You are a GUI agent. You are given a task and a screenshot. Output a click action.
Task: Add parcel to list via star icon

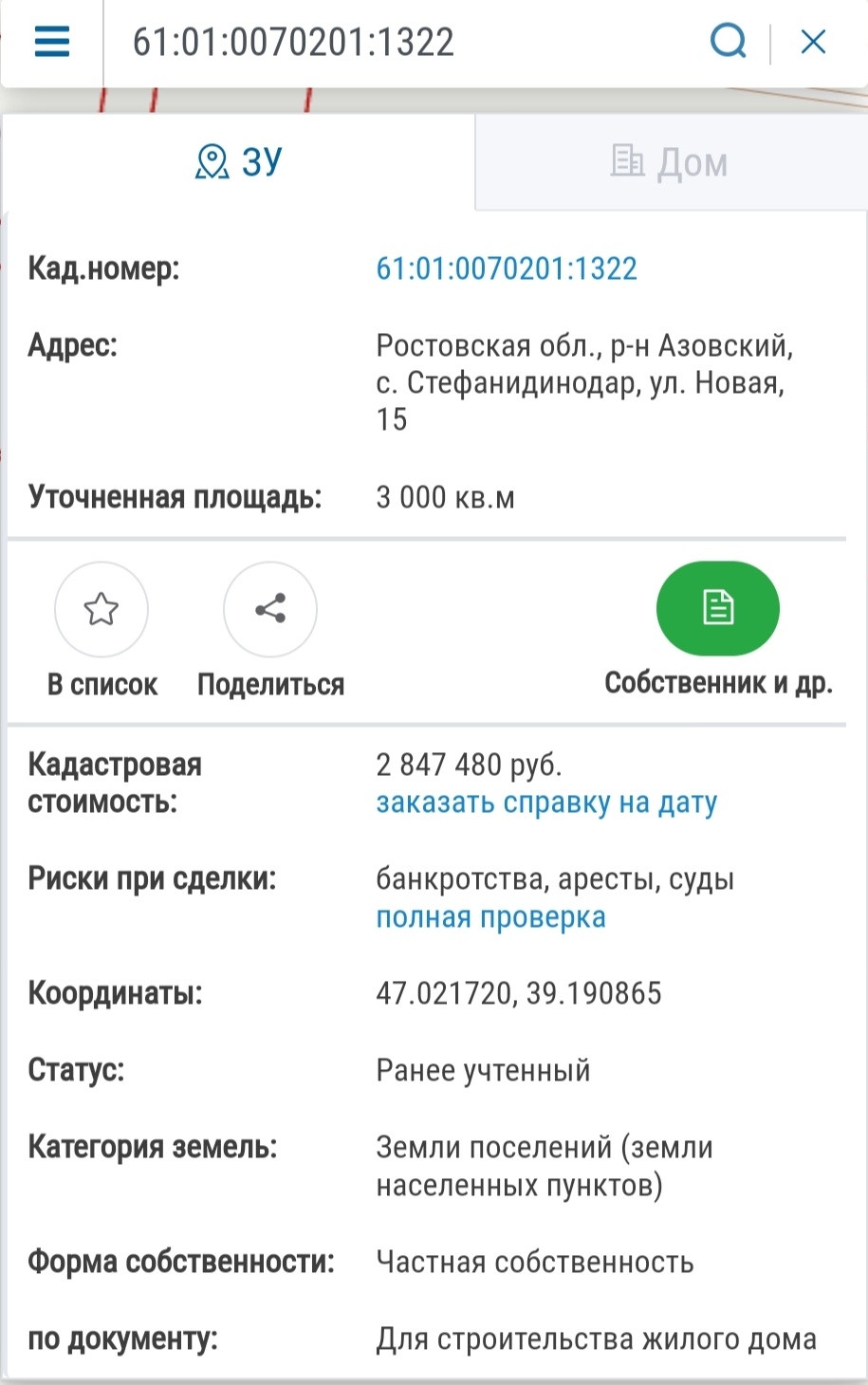click(x=102, y=609)
